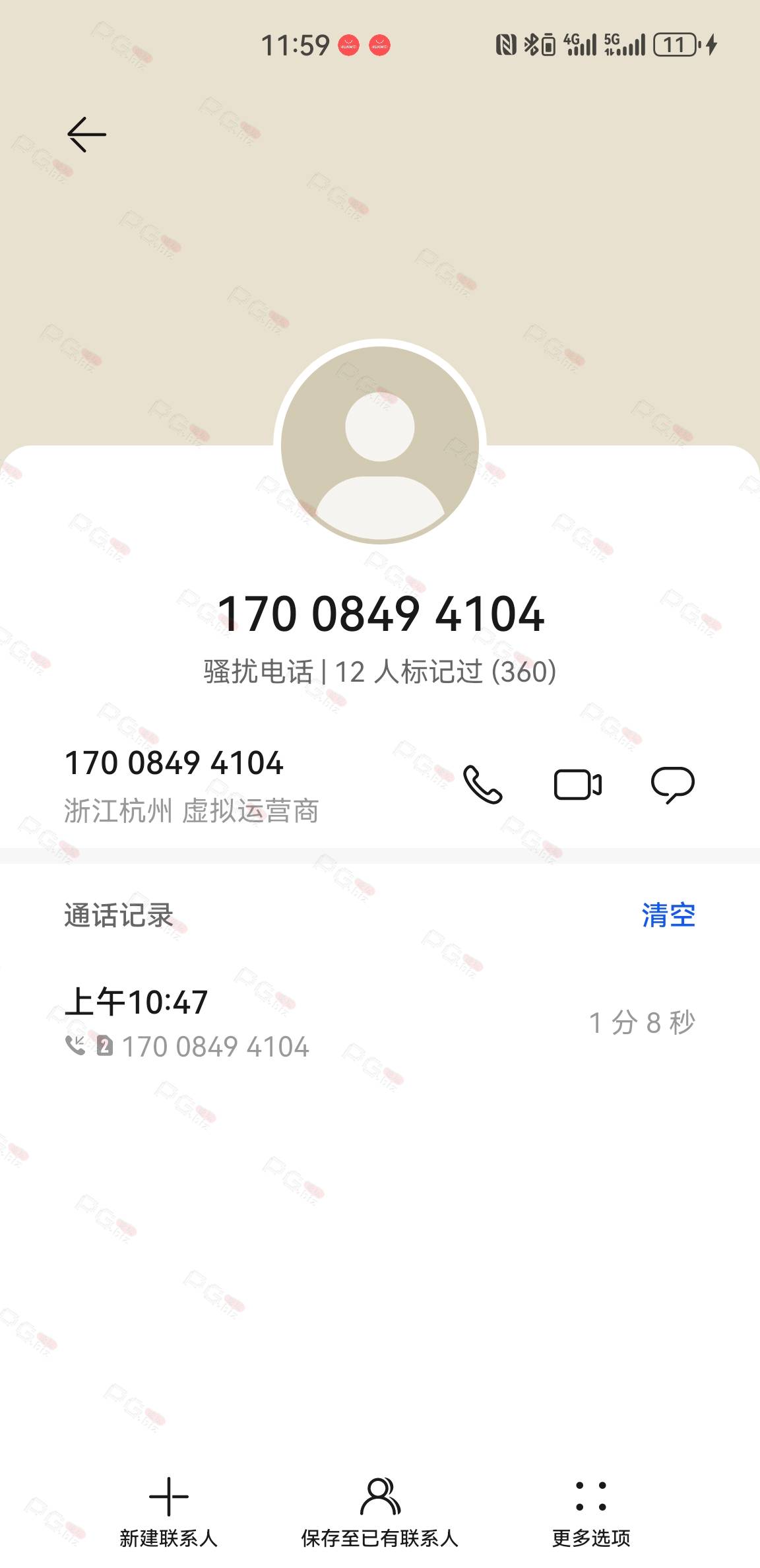Open the 上午10:47 call log entry
Image resolution: width=760 pixels, height=1568 pixels.
click(x=380, y=1023)
